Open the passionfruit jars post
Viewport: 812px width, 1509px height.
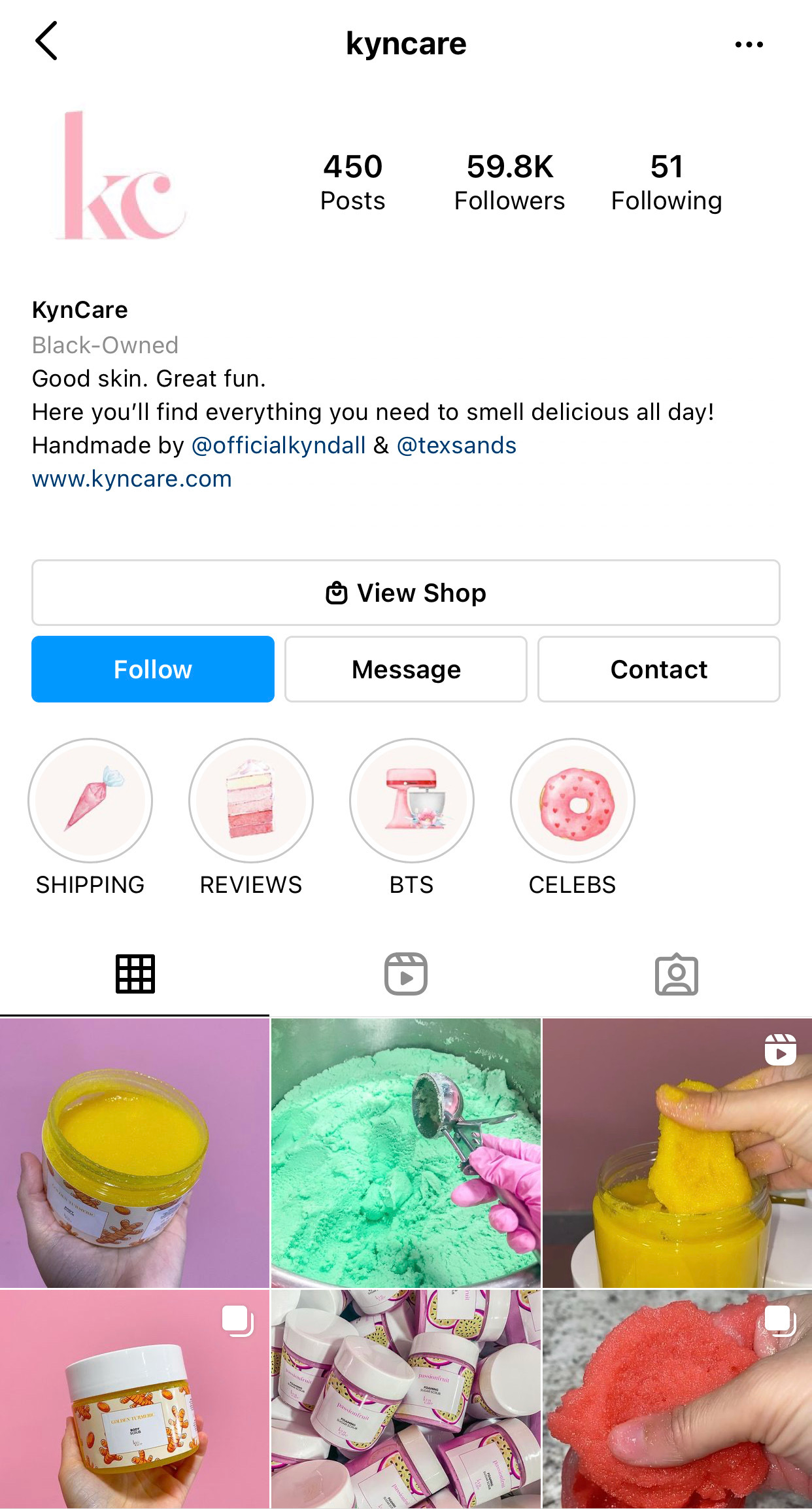(x=405, y=1400)
